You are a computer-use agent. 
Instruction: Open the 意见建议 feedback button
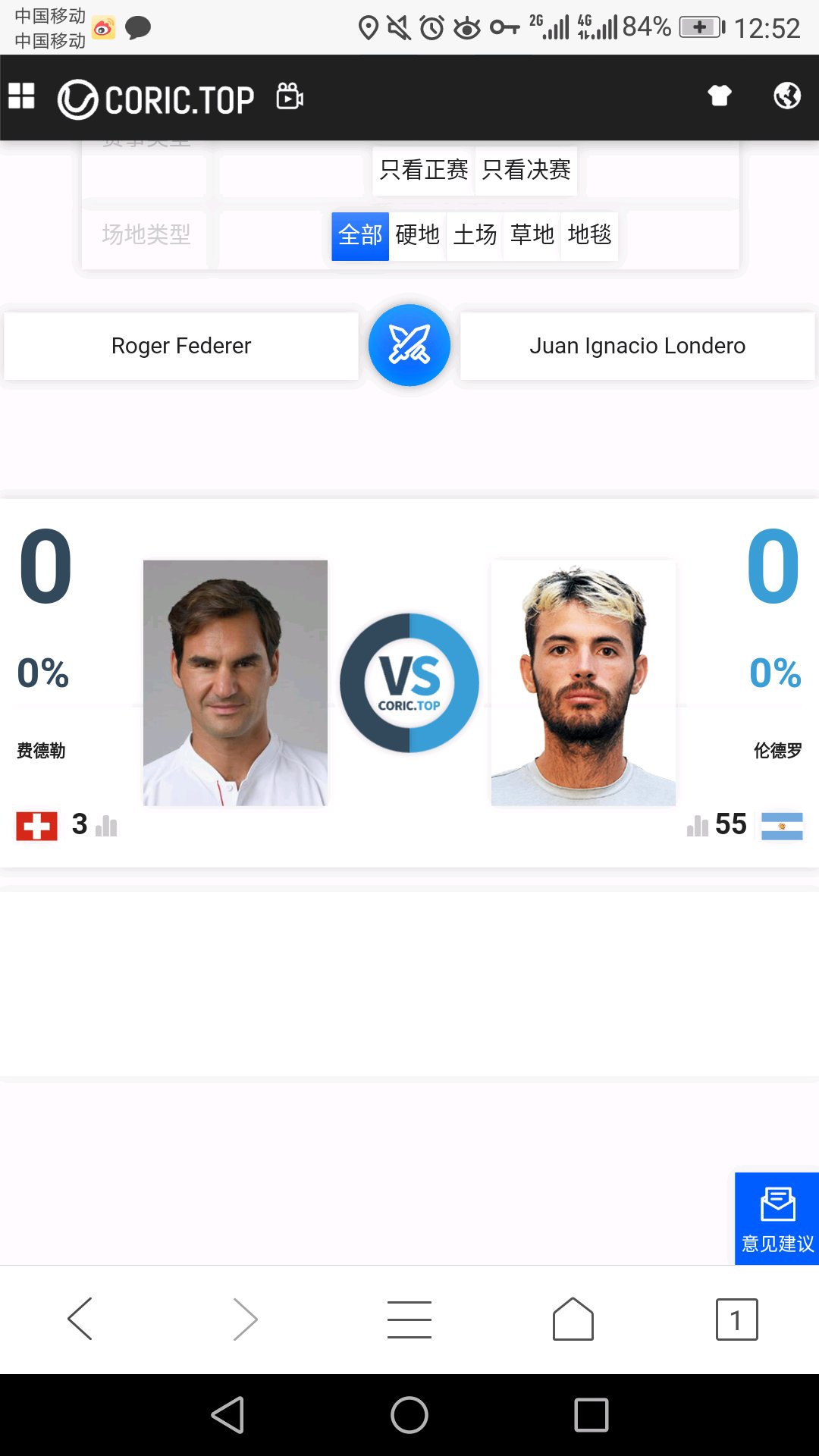click(777, 1218)
